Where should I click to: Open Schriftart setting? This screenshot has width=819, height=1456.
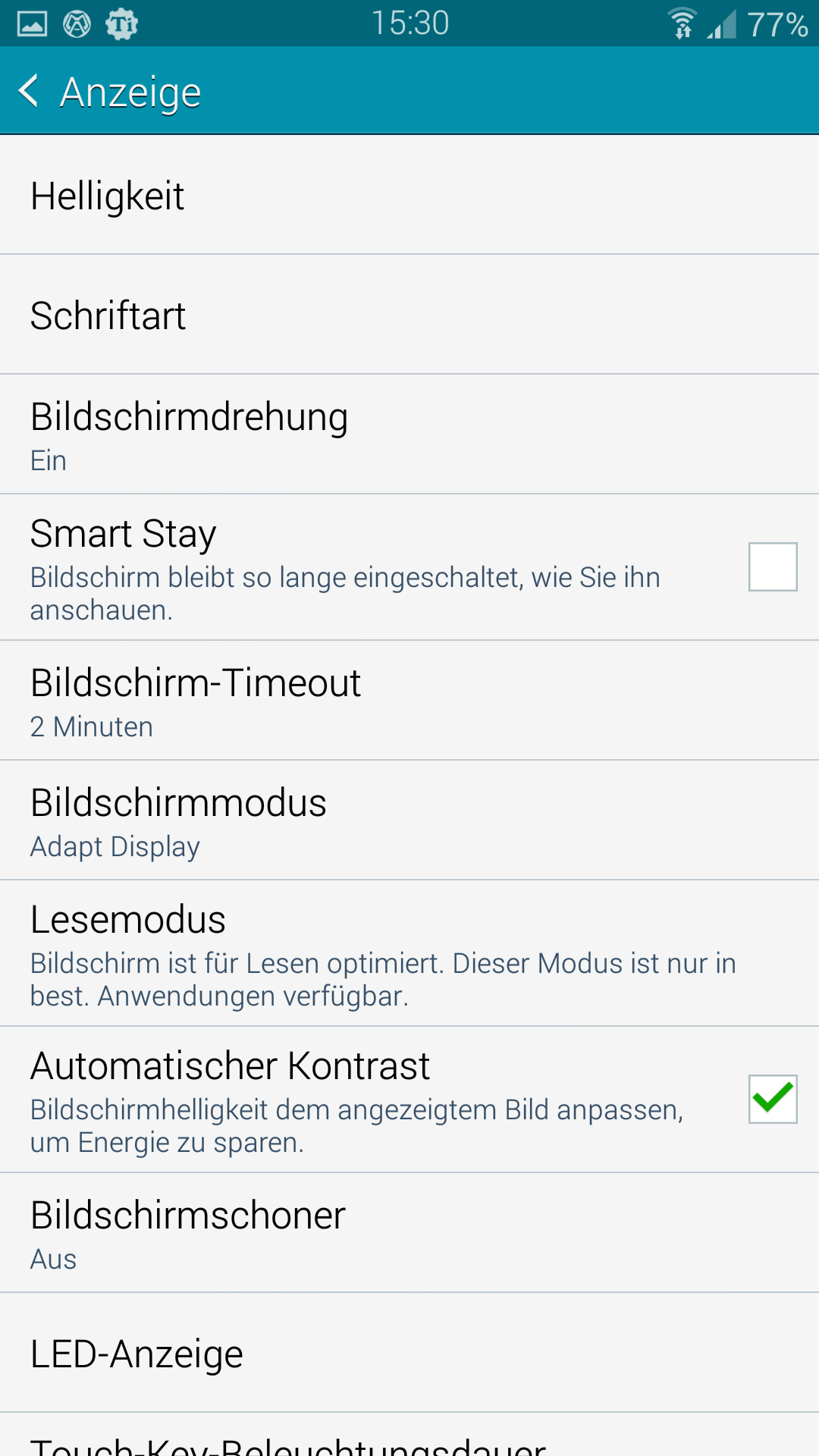click(x=409, y=315)
